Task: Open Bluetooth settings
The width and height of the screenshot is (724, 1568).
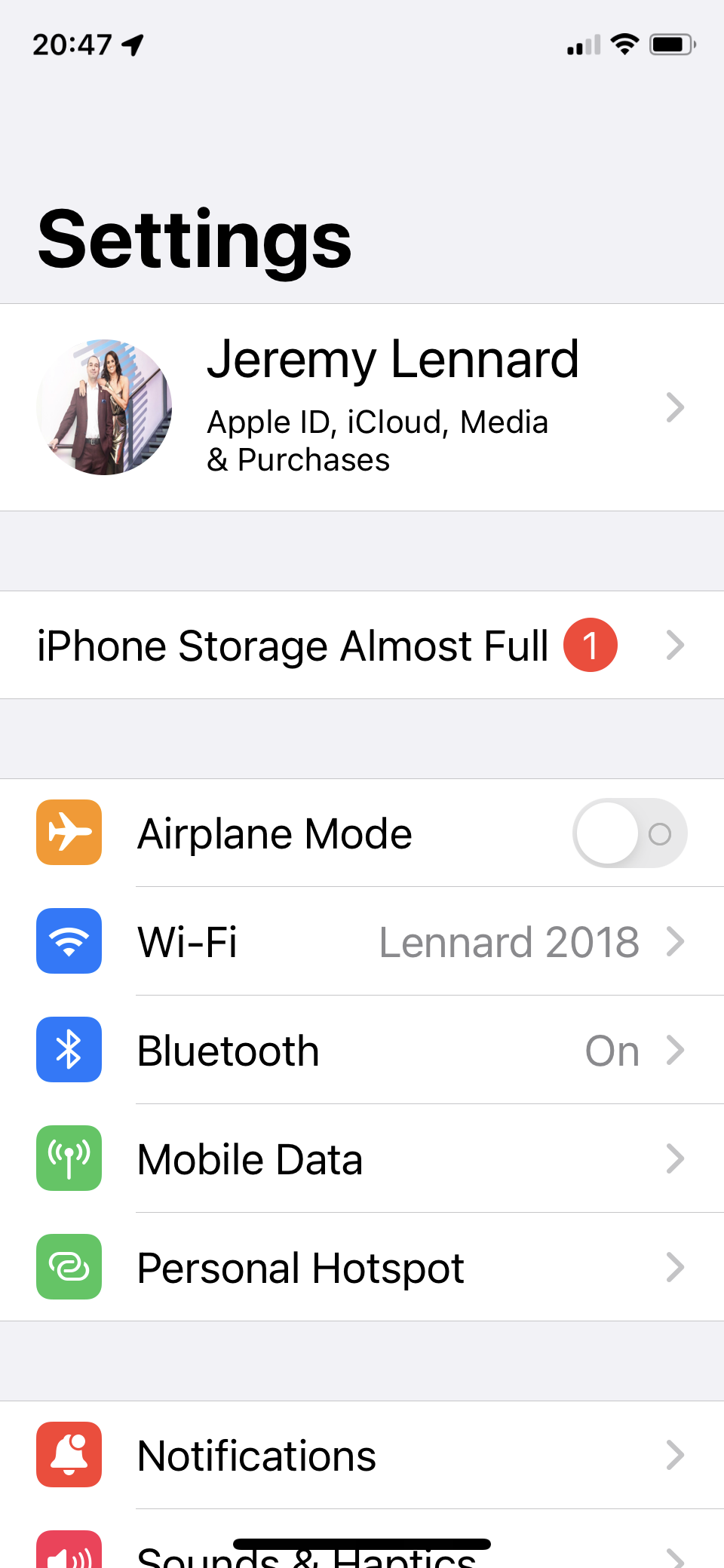Action: point(362,1051)
